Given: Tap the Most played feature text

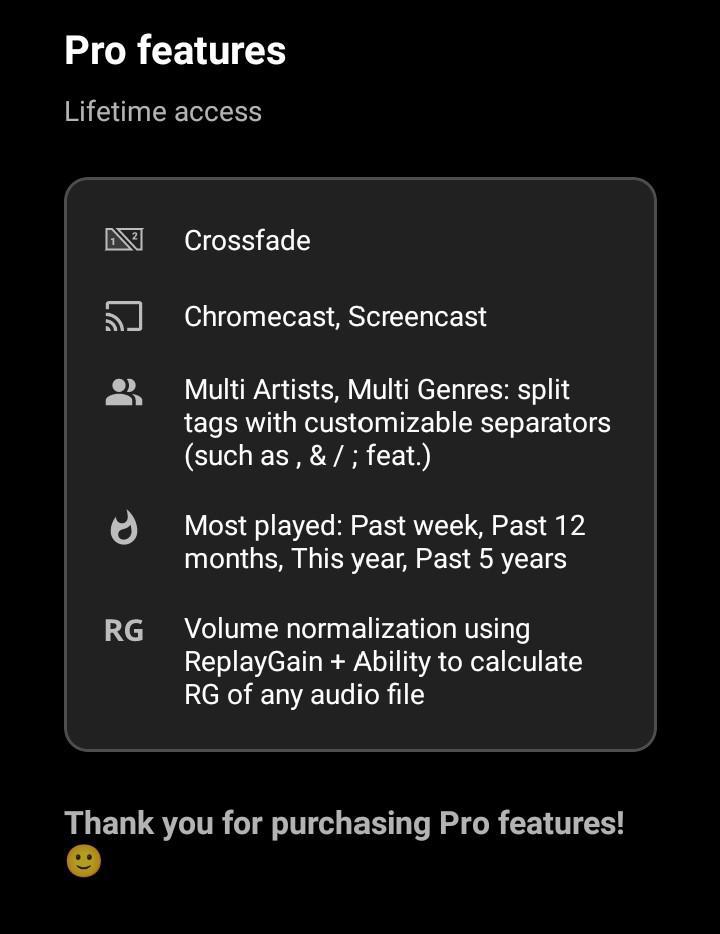Looking at the screenshot, I should (385, 542).
